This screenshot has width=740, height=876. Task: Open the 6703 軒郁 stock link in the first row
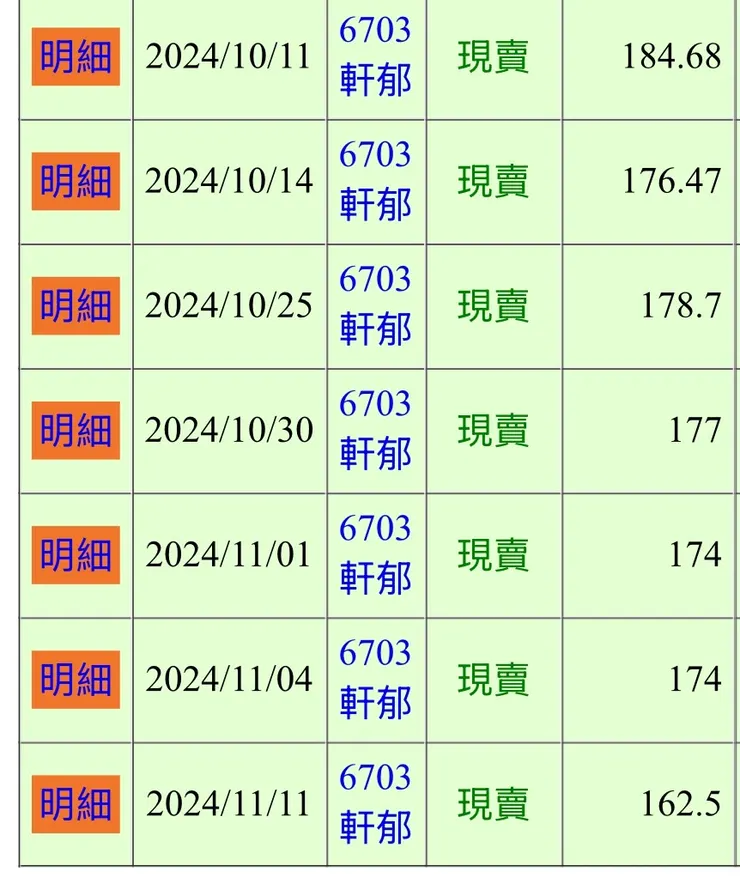point(377,55)
